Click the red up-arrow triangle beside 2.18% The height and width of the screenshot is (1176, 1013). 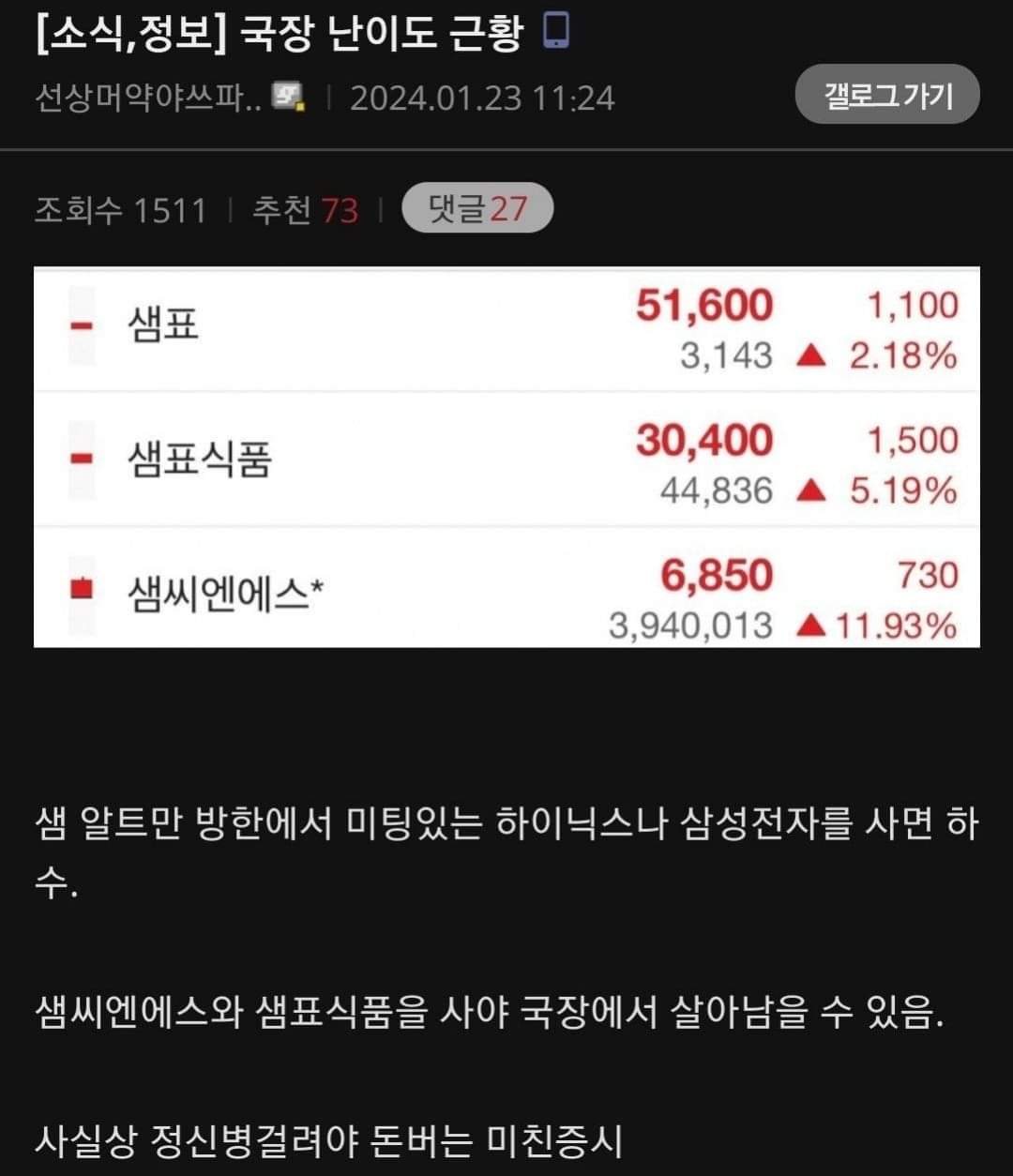[x=813, y=356]
